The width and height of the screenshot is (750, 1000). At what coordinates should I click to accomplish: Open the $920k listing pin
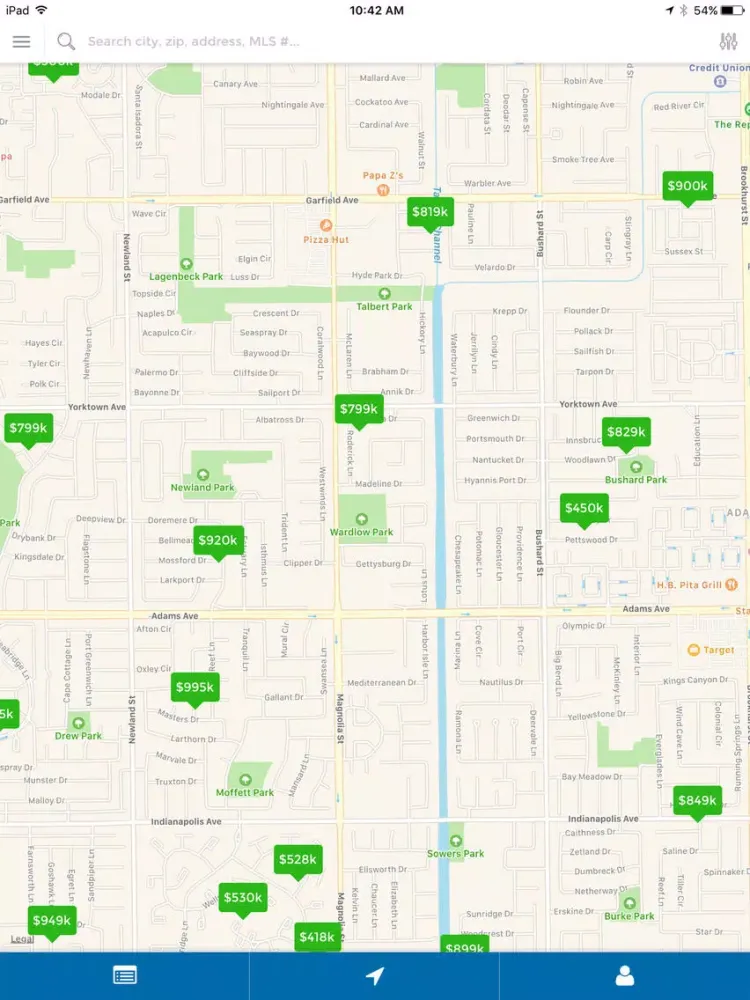pos(218,540)
